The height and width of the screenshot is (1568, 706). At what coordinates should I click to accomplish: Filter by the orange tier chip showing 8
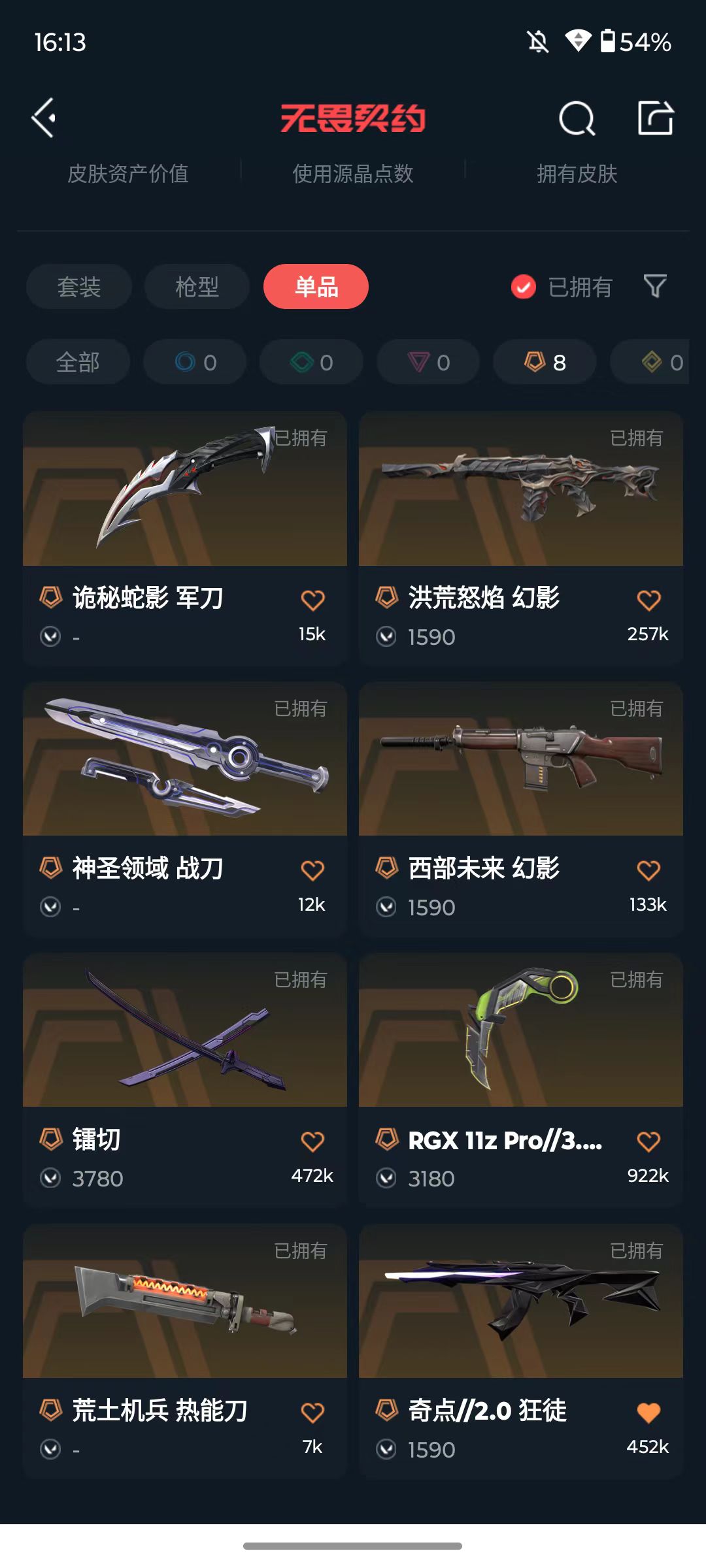(545, 362)
